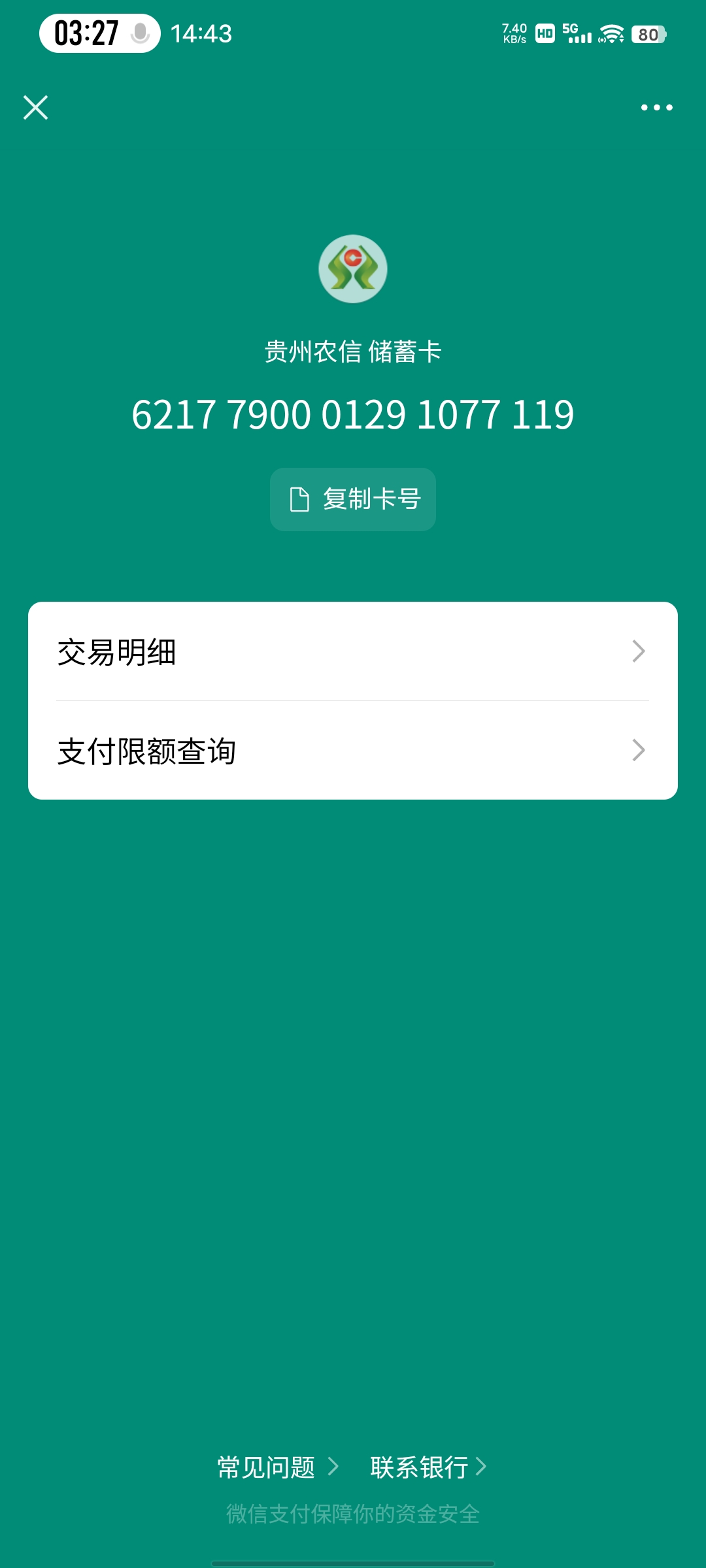The width and height of the screenshot is (706, 1568).
Task: Copy the card number (复制卡号)
Action: click(x=353, y=499)
